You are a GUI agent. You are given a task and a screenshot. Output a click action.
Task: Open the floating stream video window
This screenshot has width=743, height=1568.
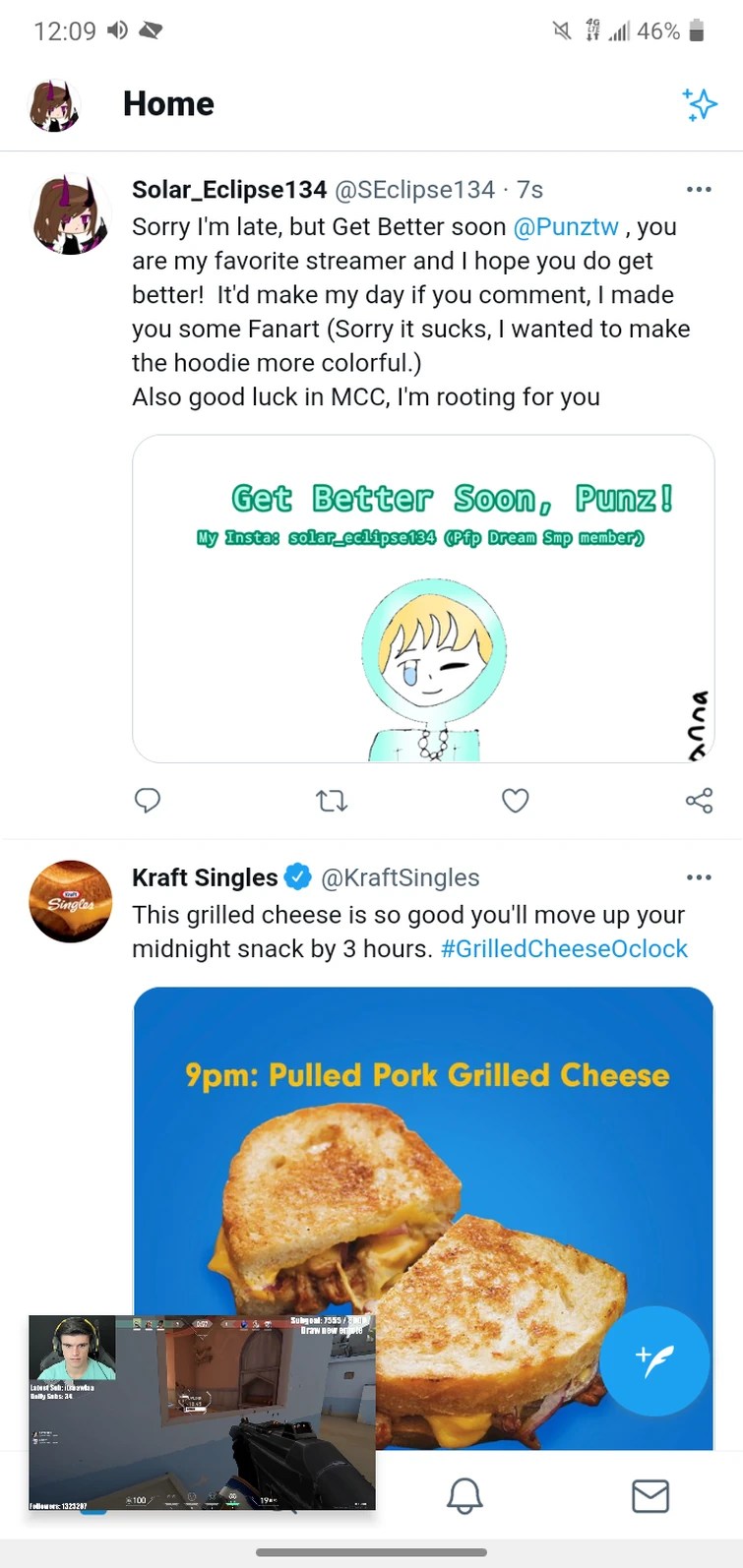[x=202, y=1413]
